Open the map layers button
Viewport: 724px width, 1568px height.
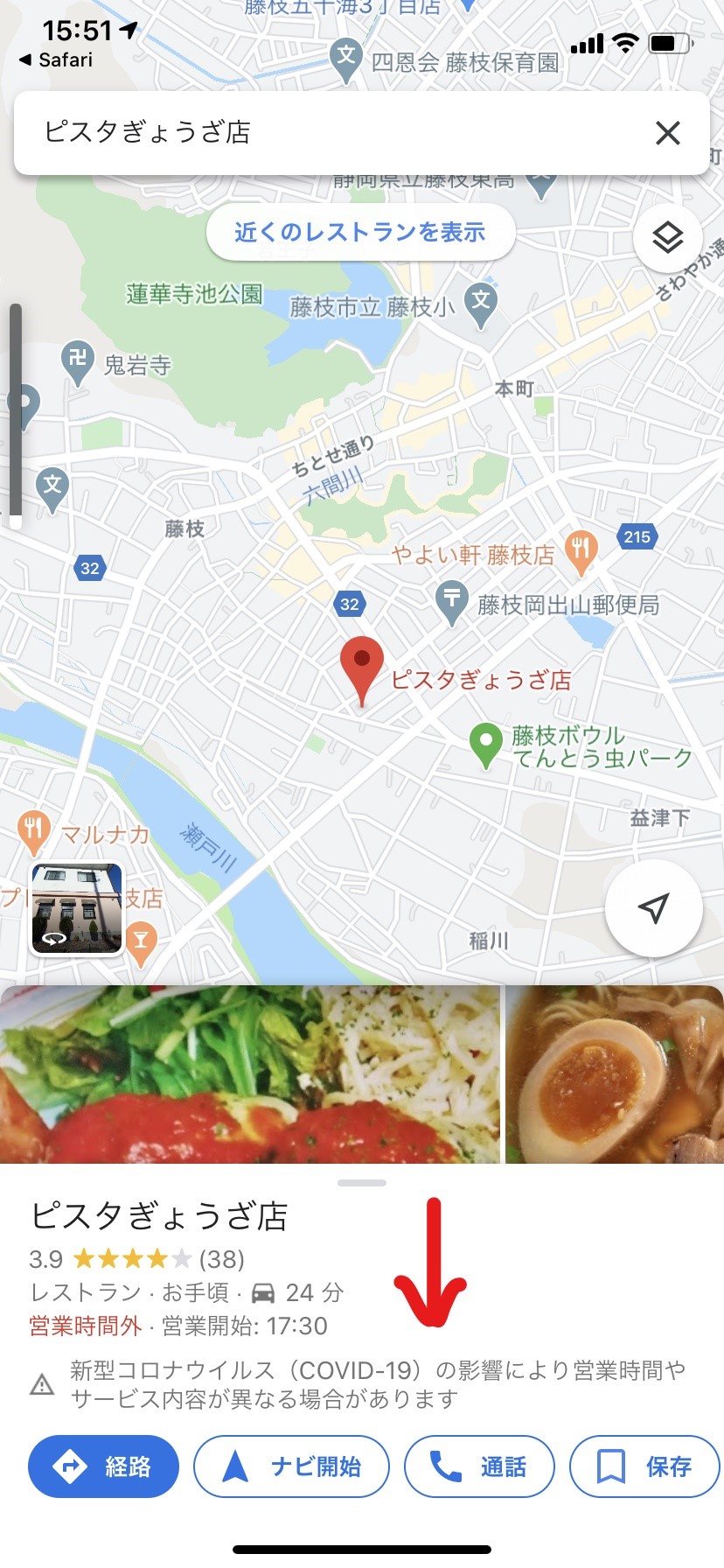[668, 237]
